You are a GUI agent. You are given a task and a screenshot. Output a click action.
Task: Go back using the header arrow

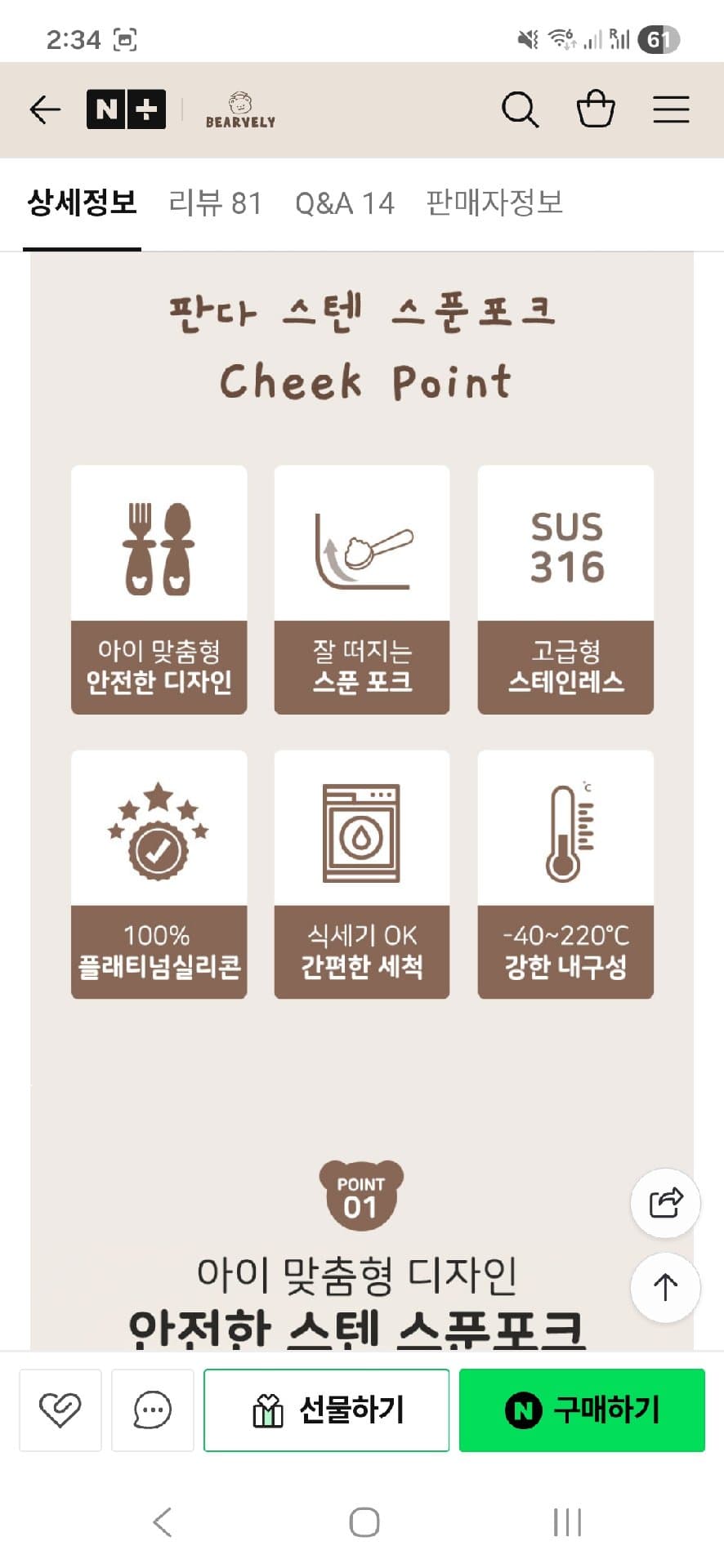click(45, 109)
